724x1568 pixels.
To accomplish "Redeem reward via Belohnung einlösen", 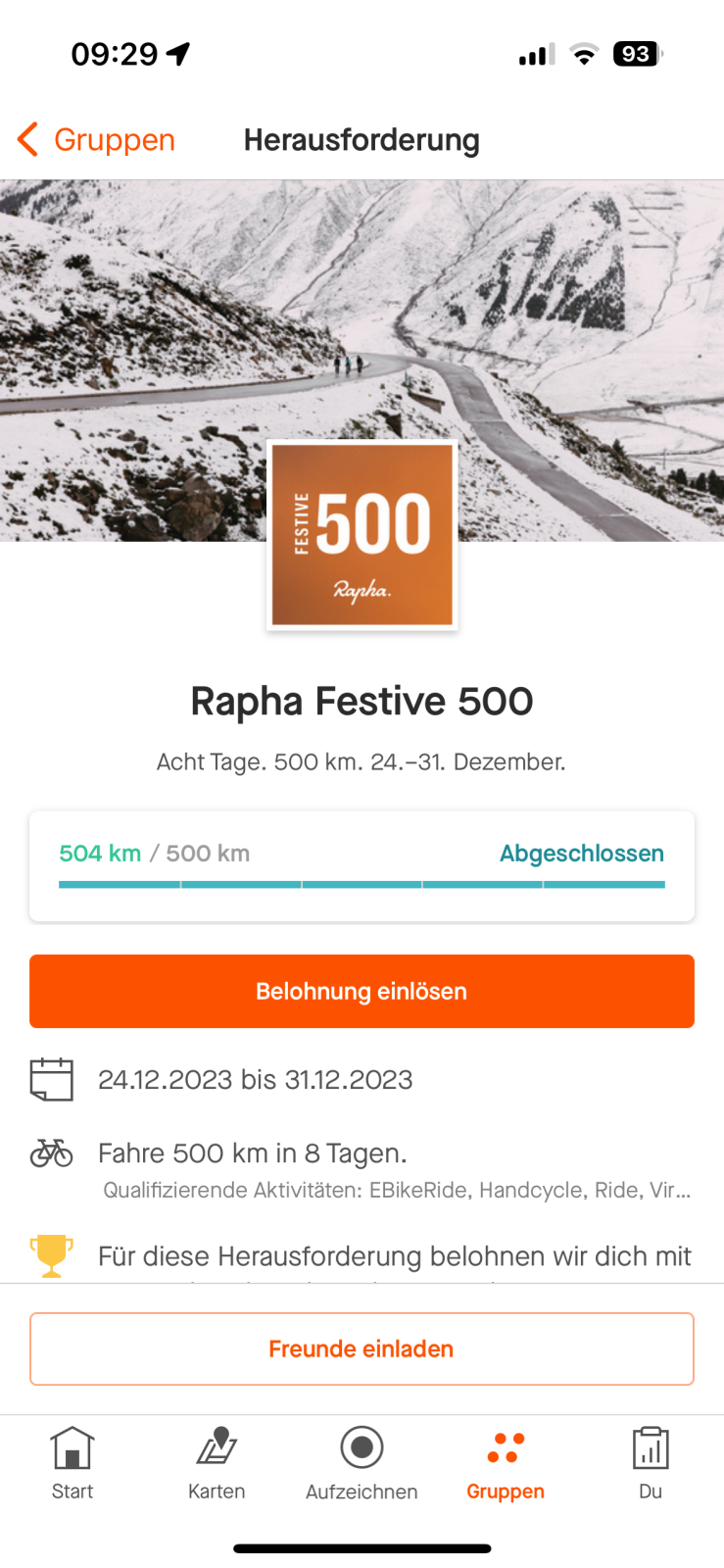I will pyautogui.click(x=362, y=991).
